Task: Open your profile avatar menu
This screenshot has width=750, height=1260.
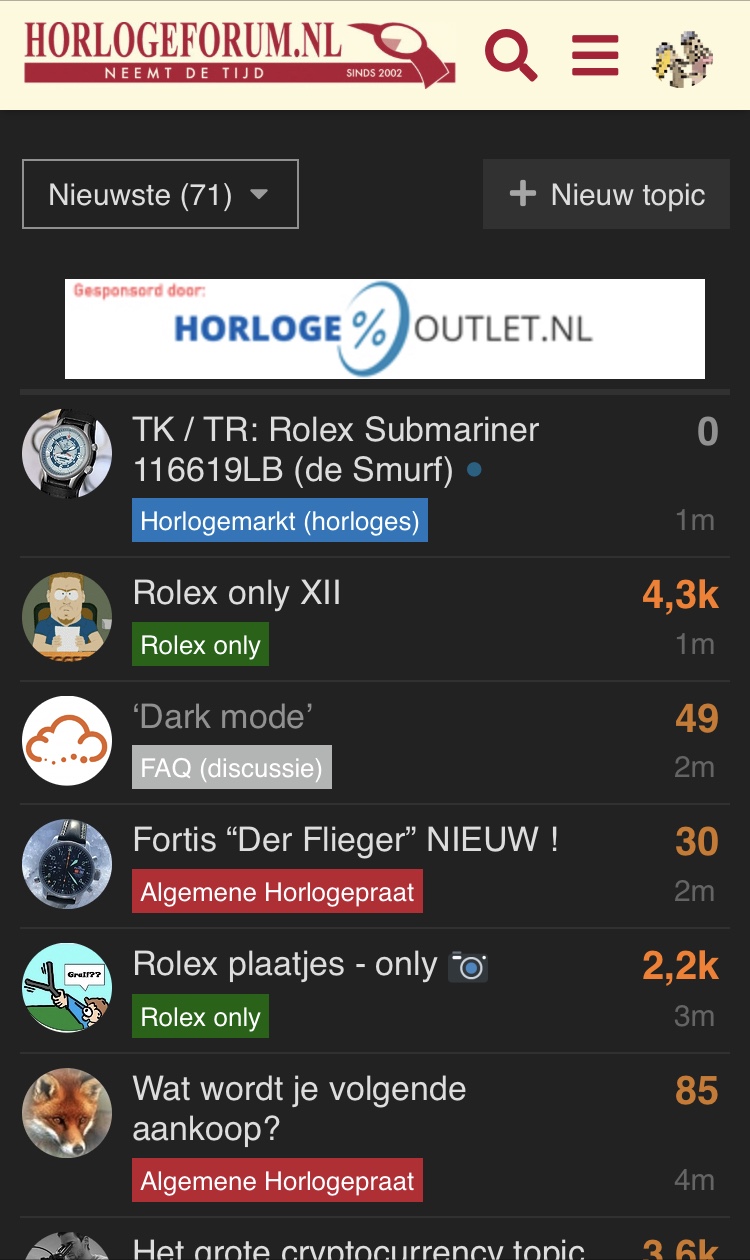Action: 682,58
